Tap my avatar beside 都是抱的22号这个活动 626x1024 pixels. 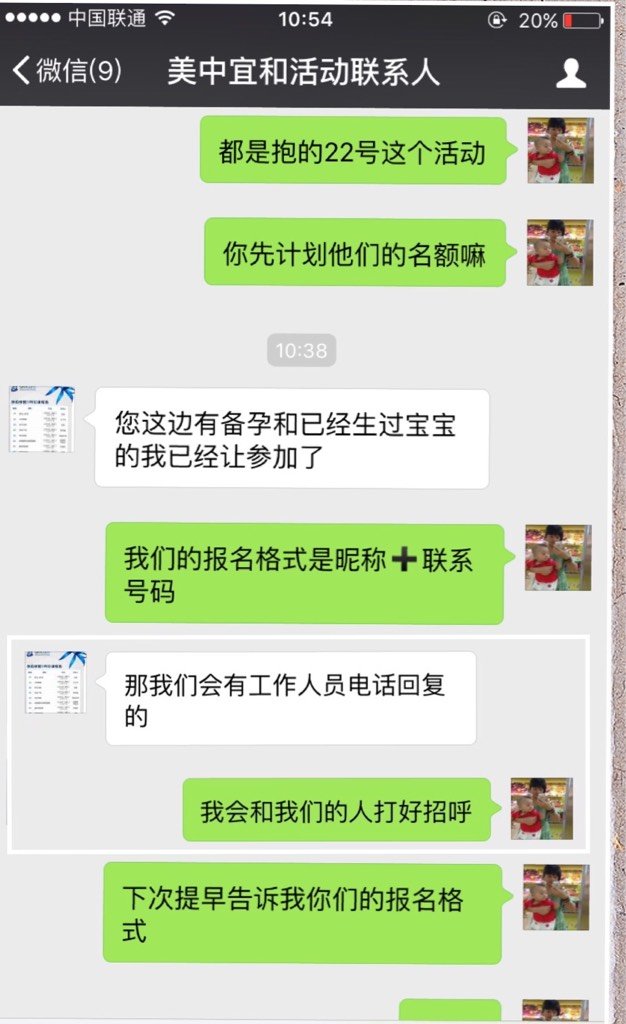tap(560, 150)
